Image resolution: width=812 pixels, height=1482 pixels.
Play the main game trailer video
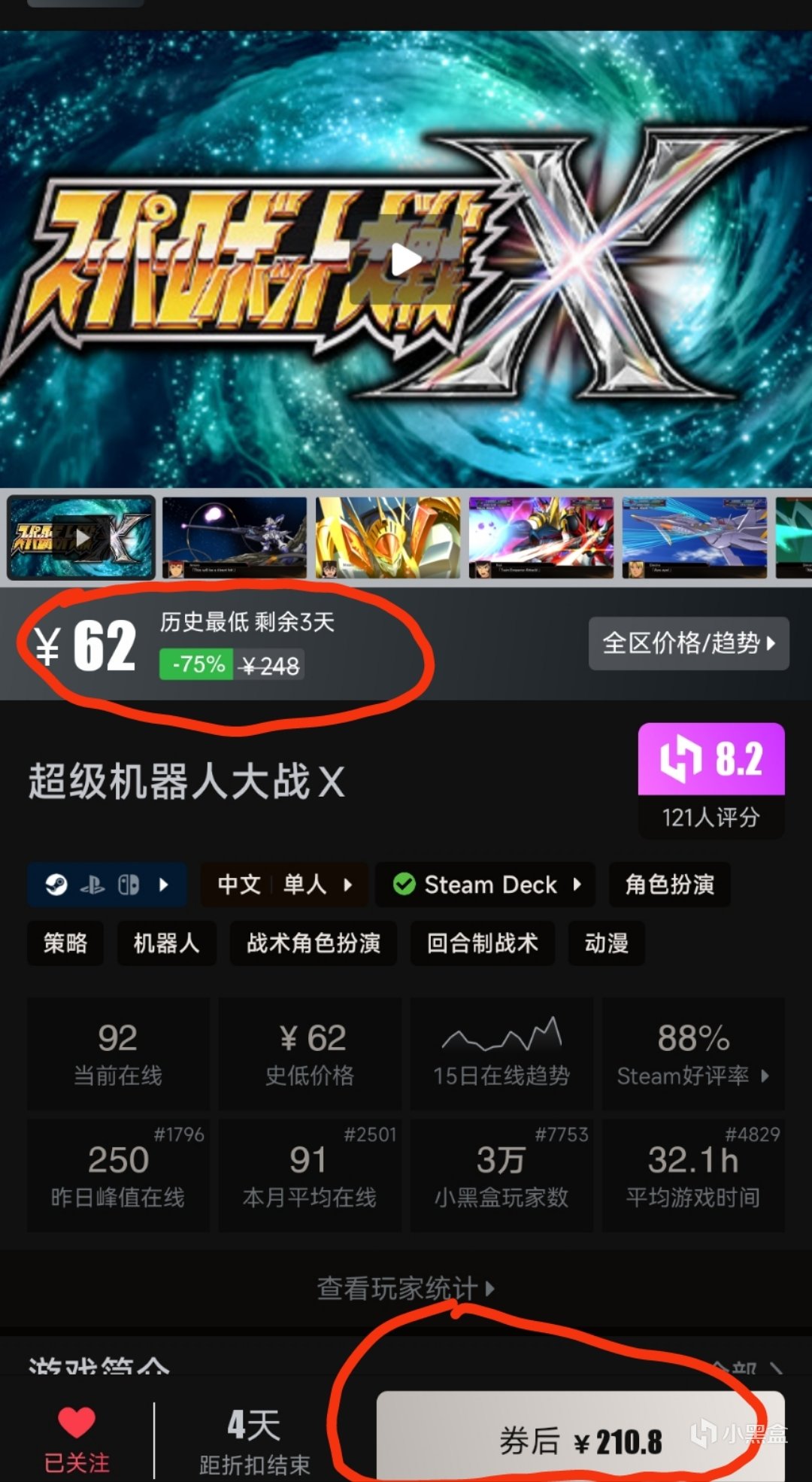tap(406, 260)
